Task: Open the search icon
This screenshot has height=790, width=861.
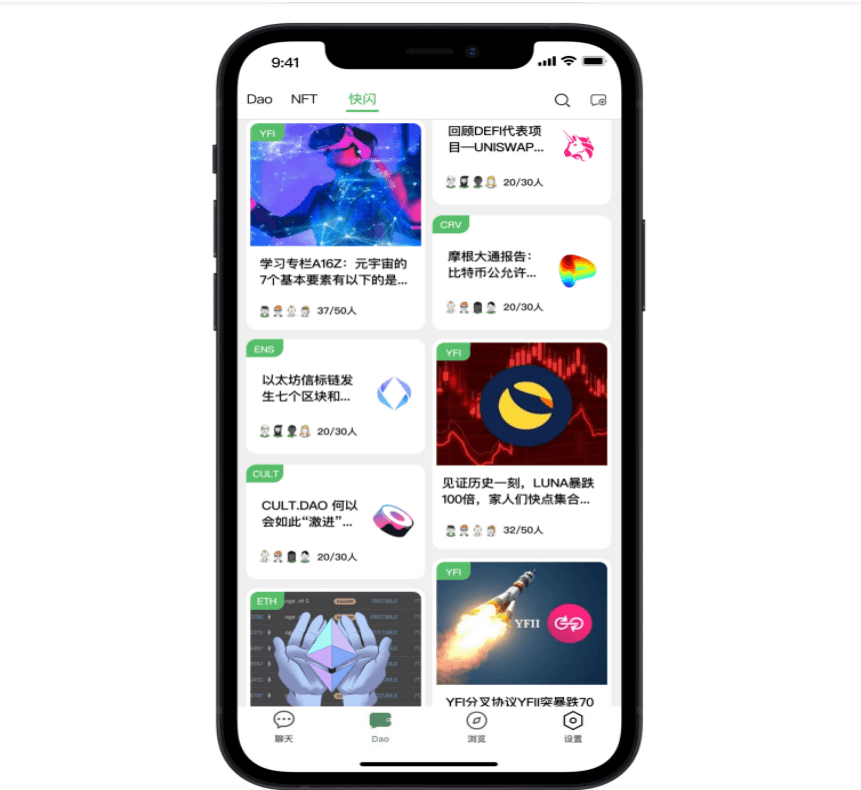Action: (562, 100)
